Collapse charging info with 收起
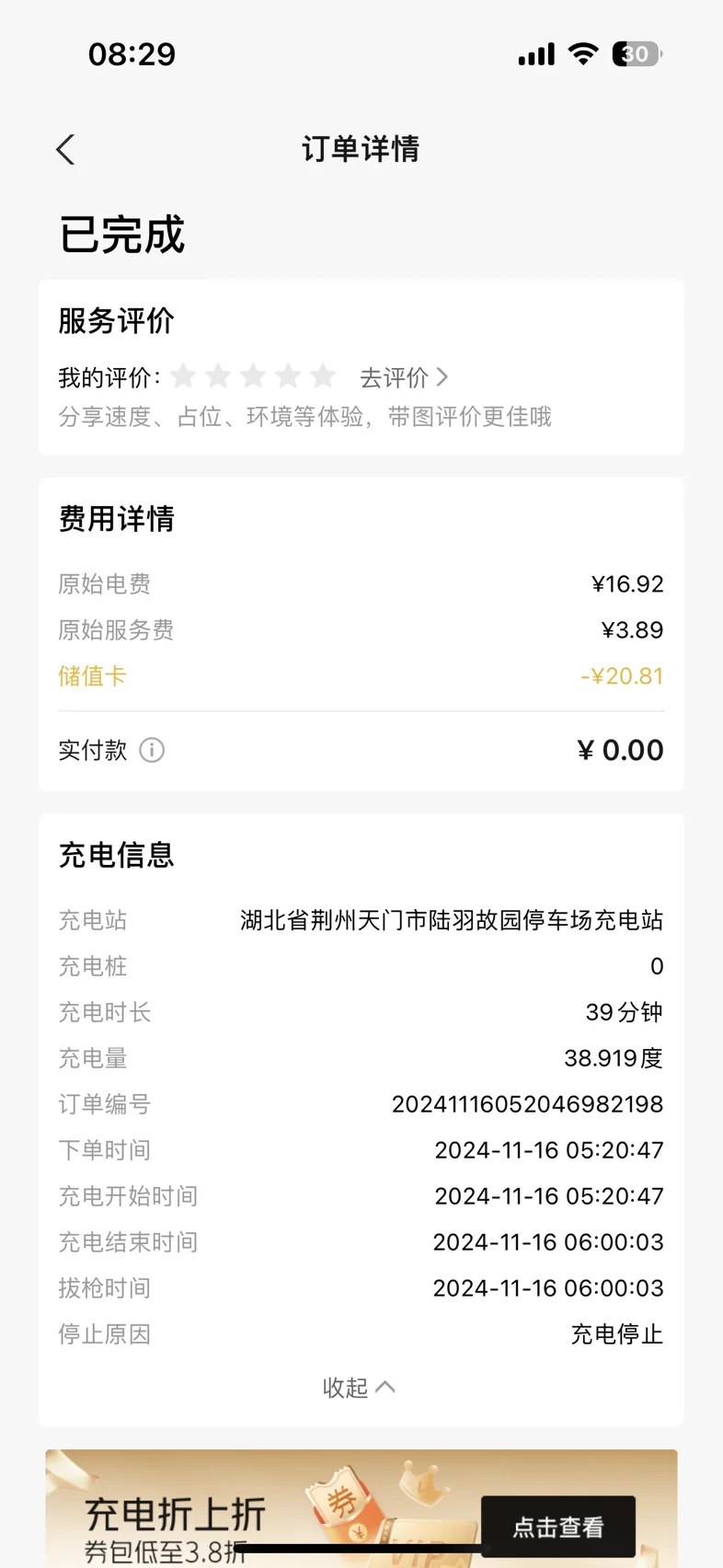 [x=359, y=1387]
